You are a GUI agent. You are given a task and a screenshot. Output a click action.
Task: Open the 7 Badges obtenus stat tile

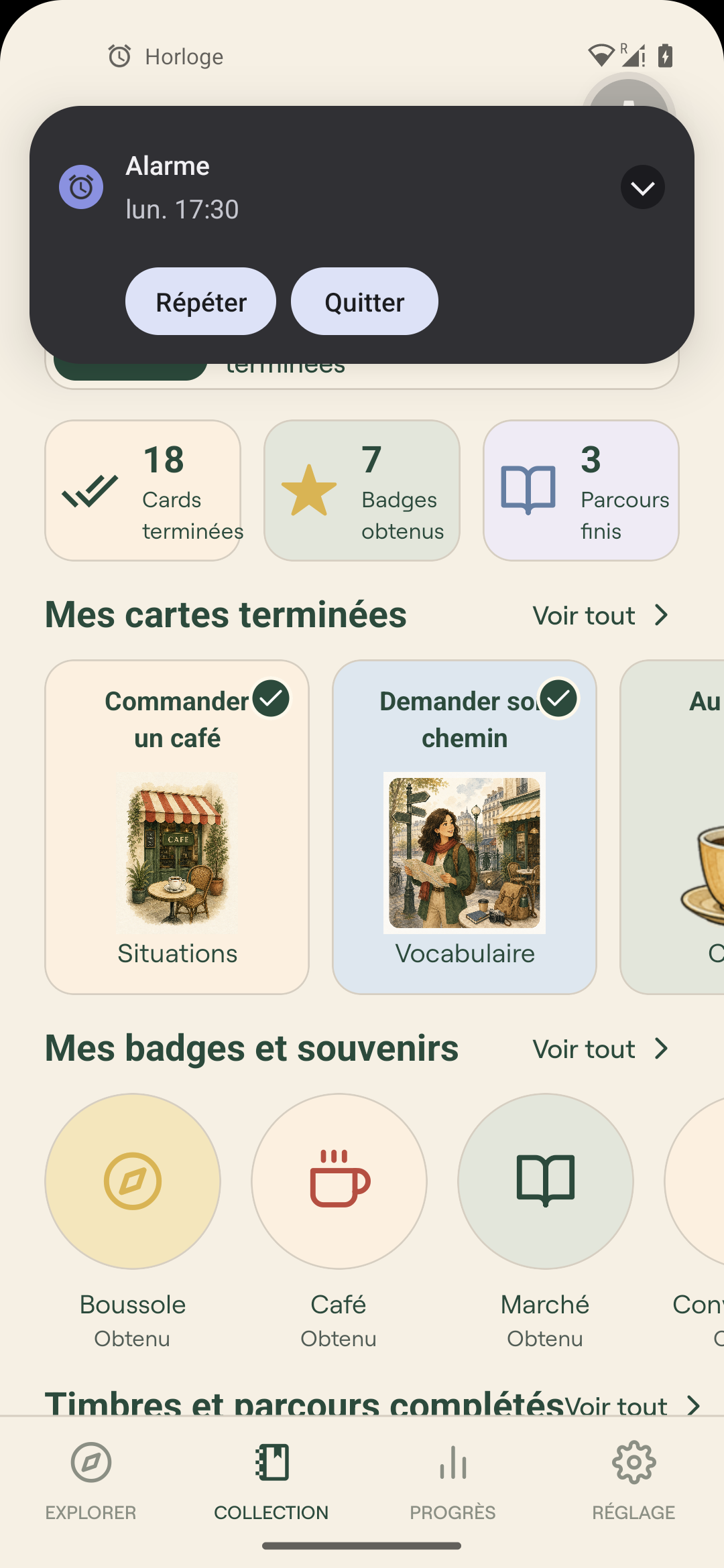362,491
